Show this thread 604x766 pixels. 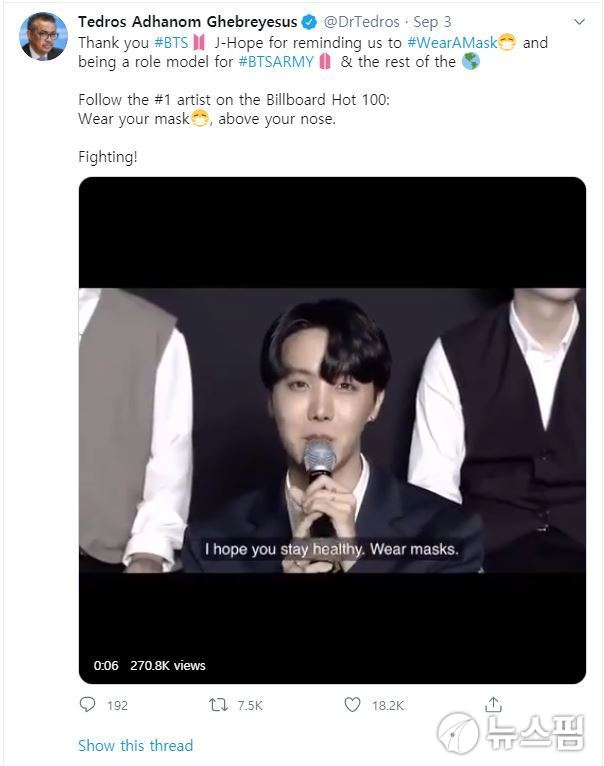point(135,745)
